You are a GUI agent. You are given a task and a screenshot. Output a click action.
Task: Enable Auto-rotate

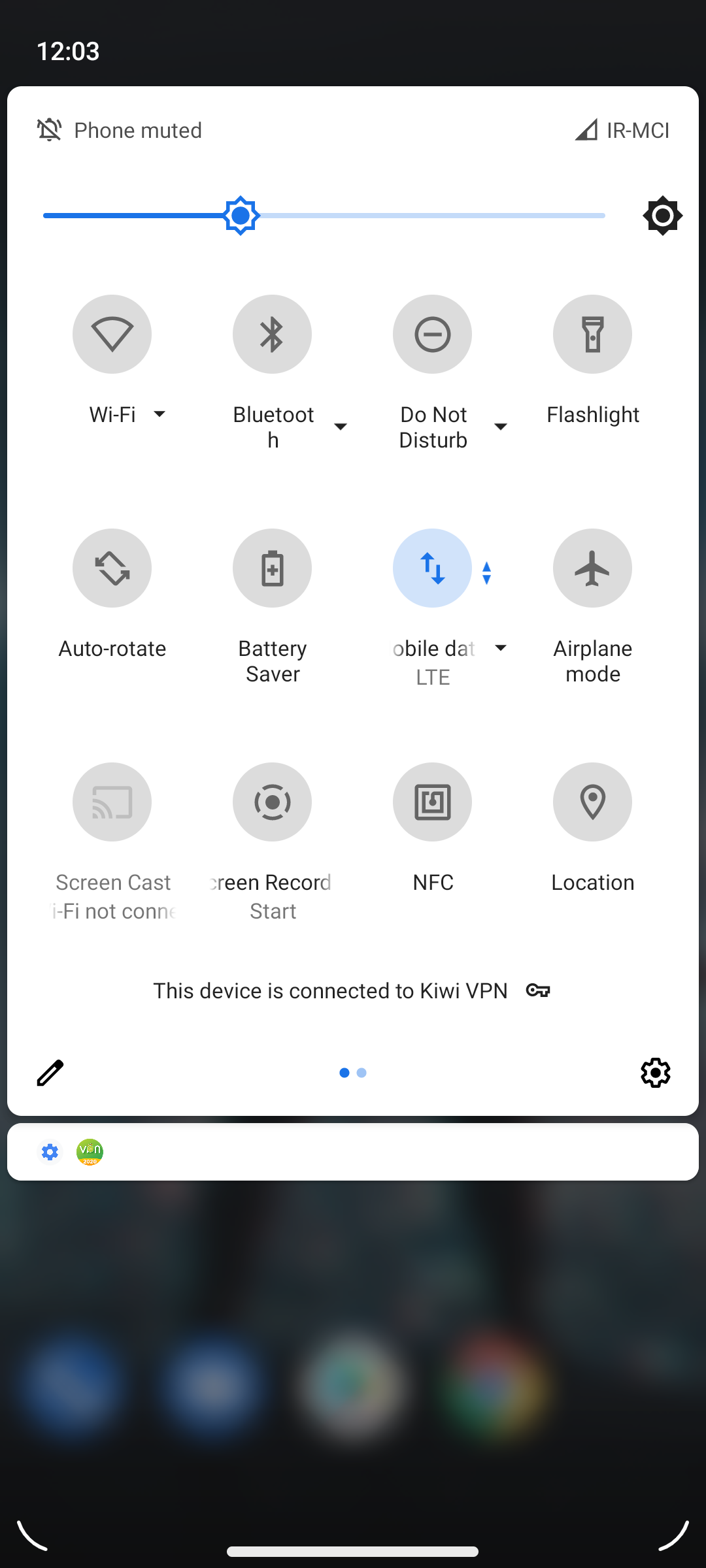click(x=112, y=568)
